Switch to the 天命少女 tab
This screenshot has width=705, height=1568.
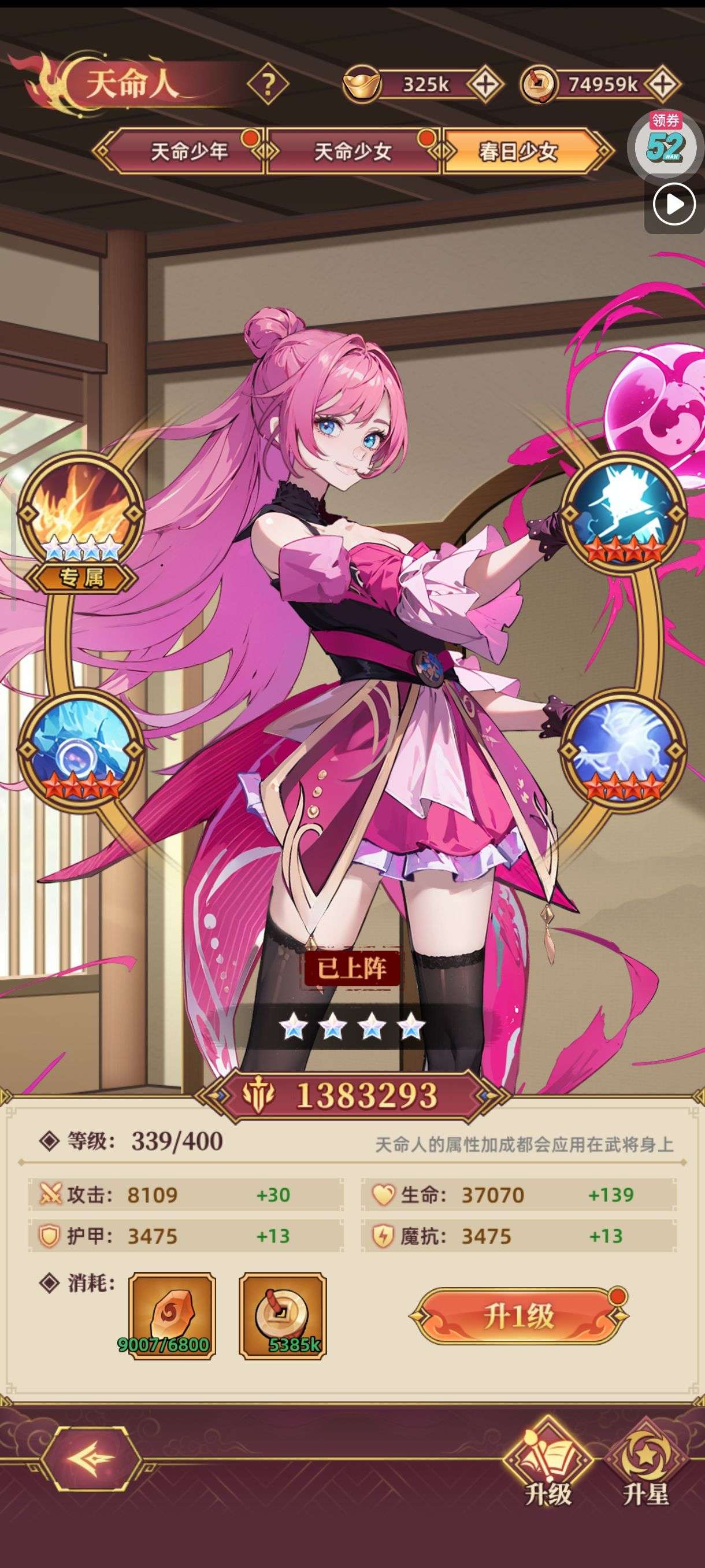pos(353,151)
